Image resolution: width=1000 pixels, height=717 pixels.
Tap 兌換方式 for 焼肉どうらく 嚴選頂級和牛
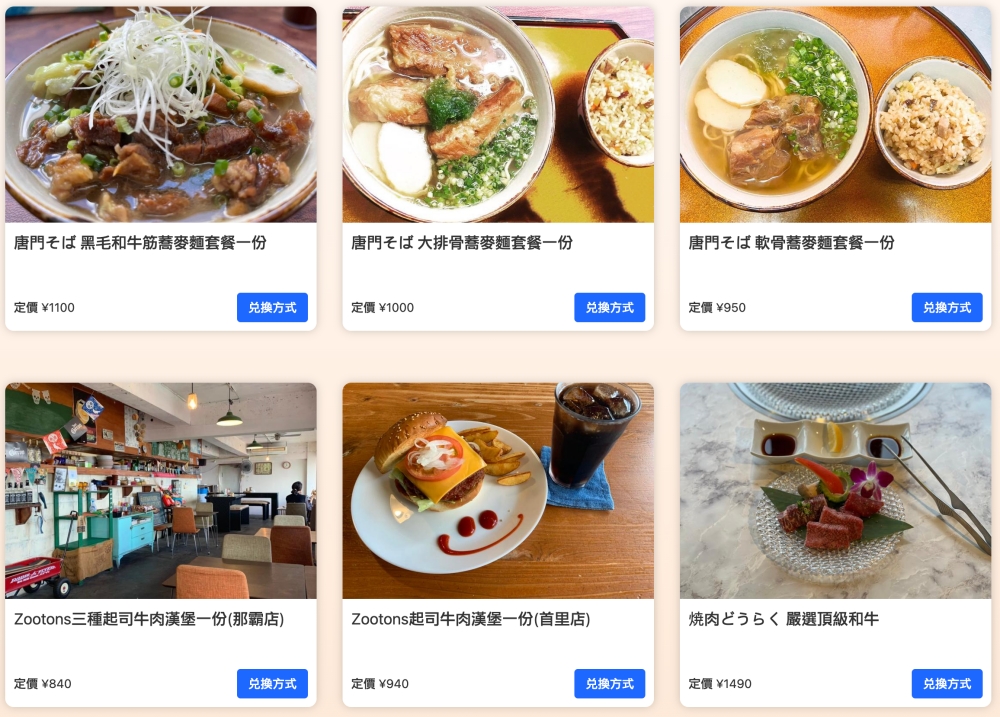[x=946, y=683]
